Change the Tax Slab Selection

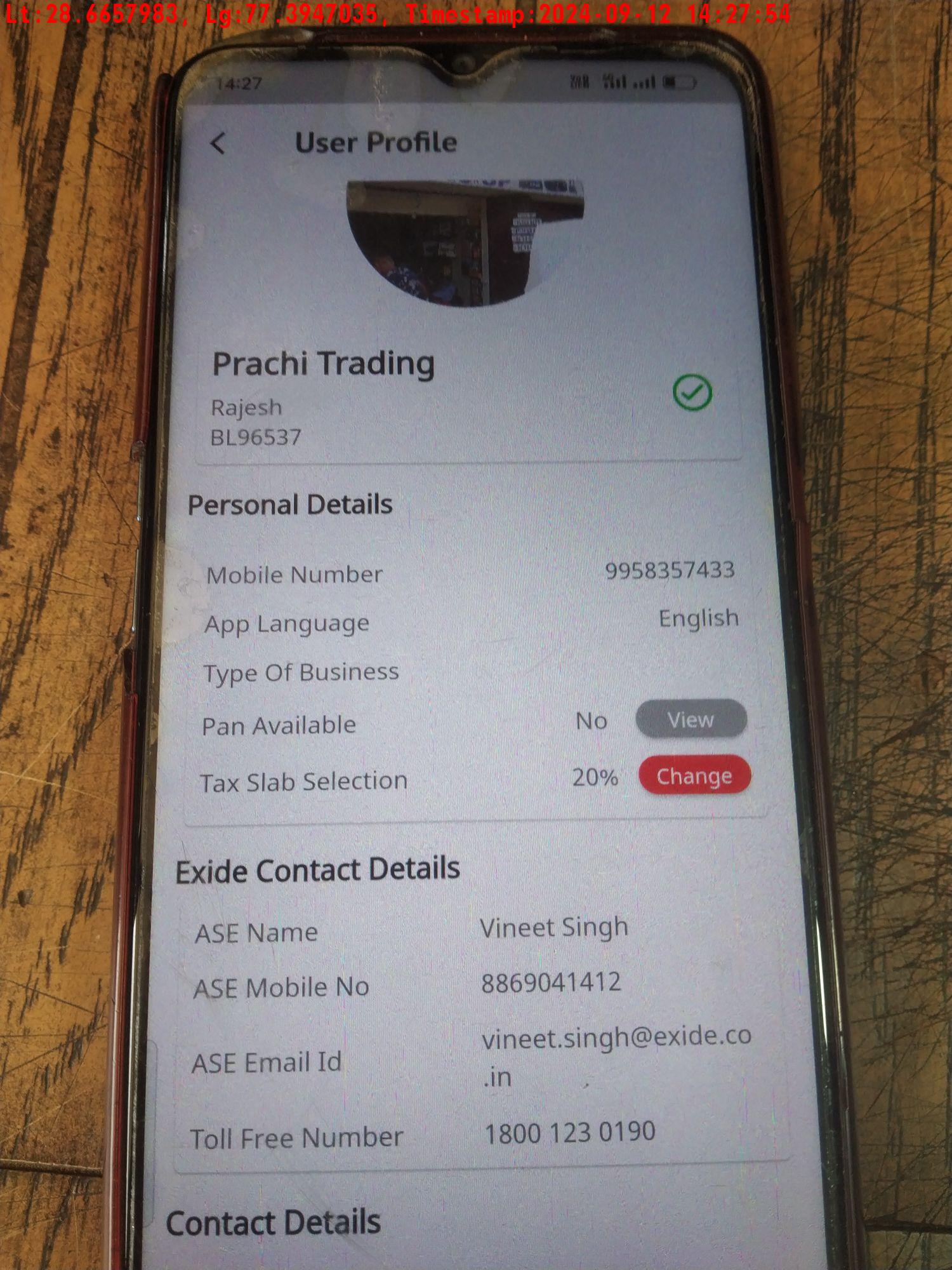click(x=694, y=775)
